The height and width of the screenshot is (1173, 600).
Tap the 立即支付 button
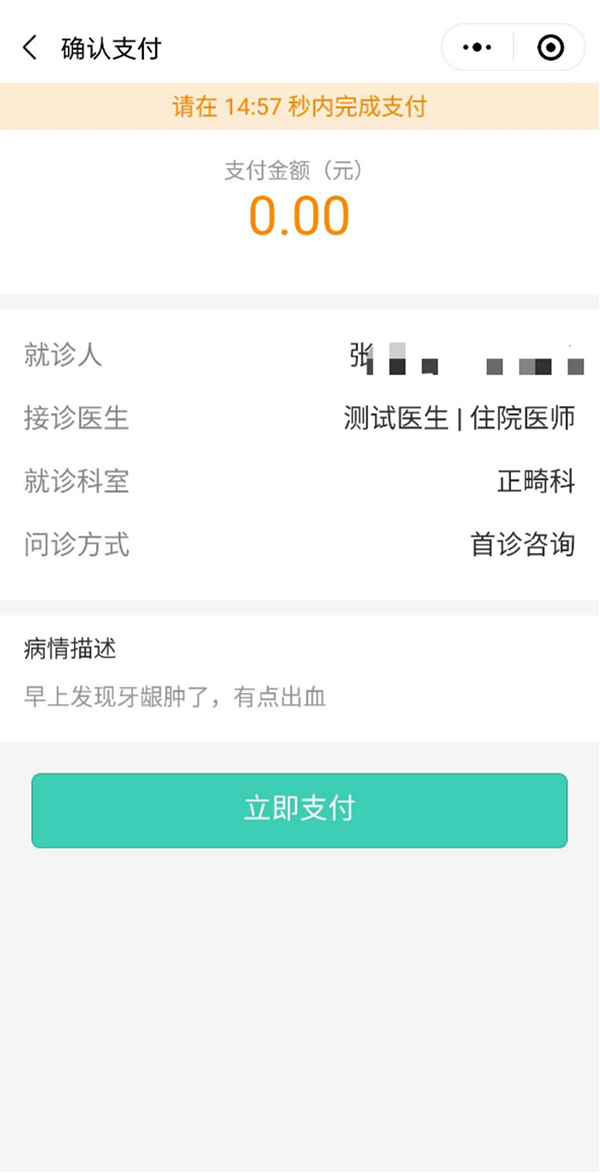(299, 810)
